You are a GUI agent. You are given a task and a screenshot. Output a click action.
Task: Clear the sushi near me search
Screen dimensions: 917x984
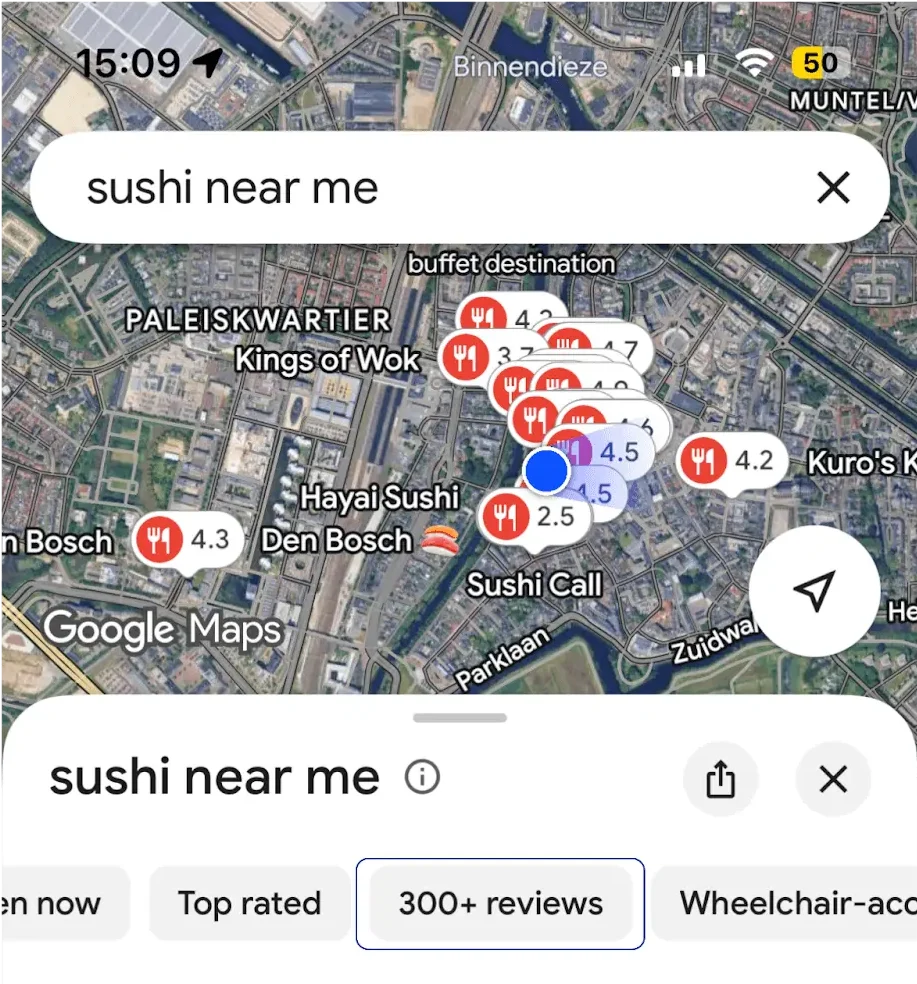(x=832, y=187)
